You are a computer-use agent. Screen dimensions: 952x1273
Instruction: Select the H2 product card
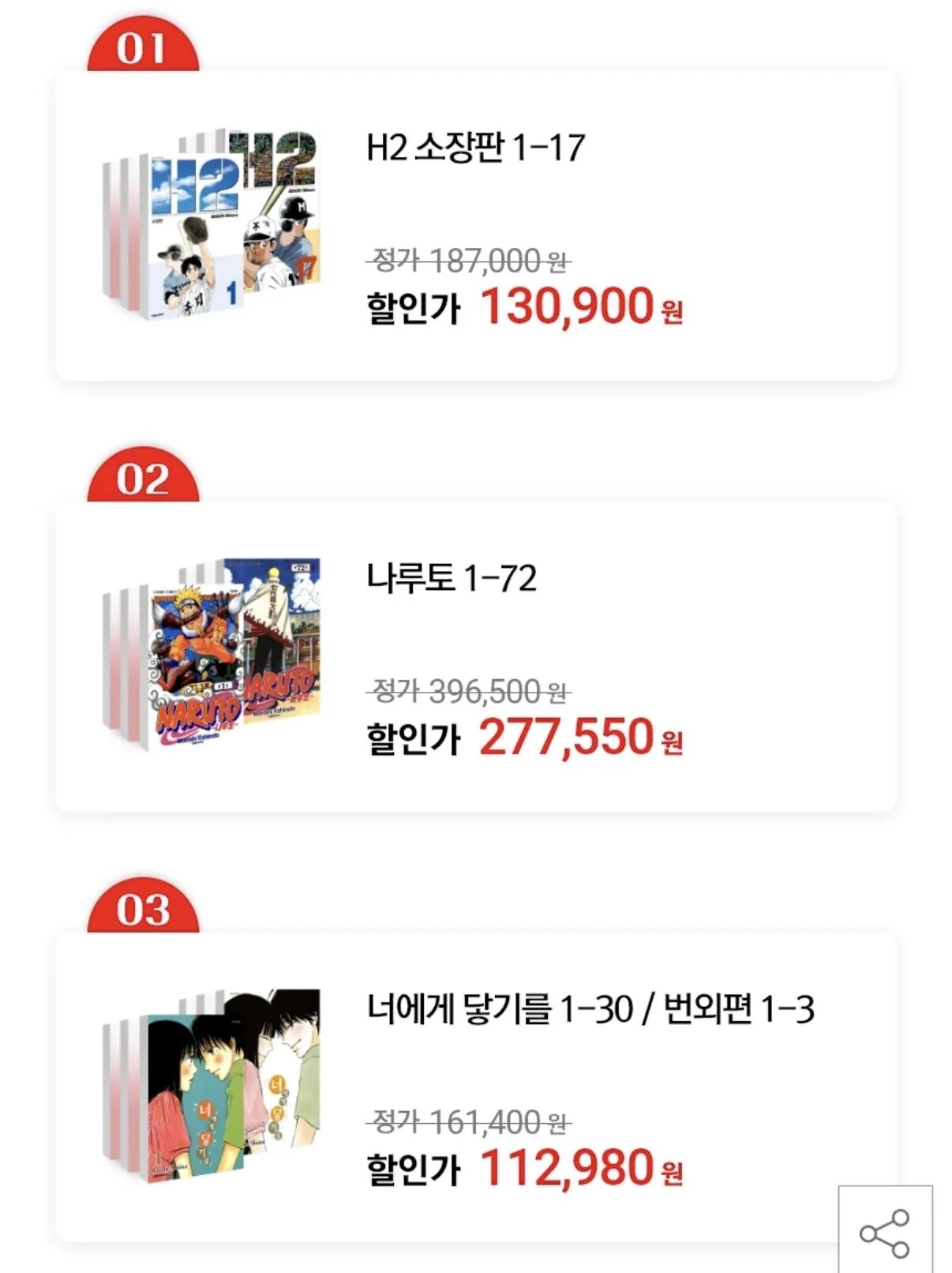(476, 225)
